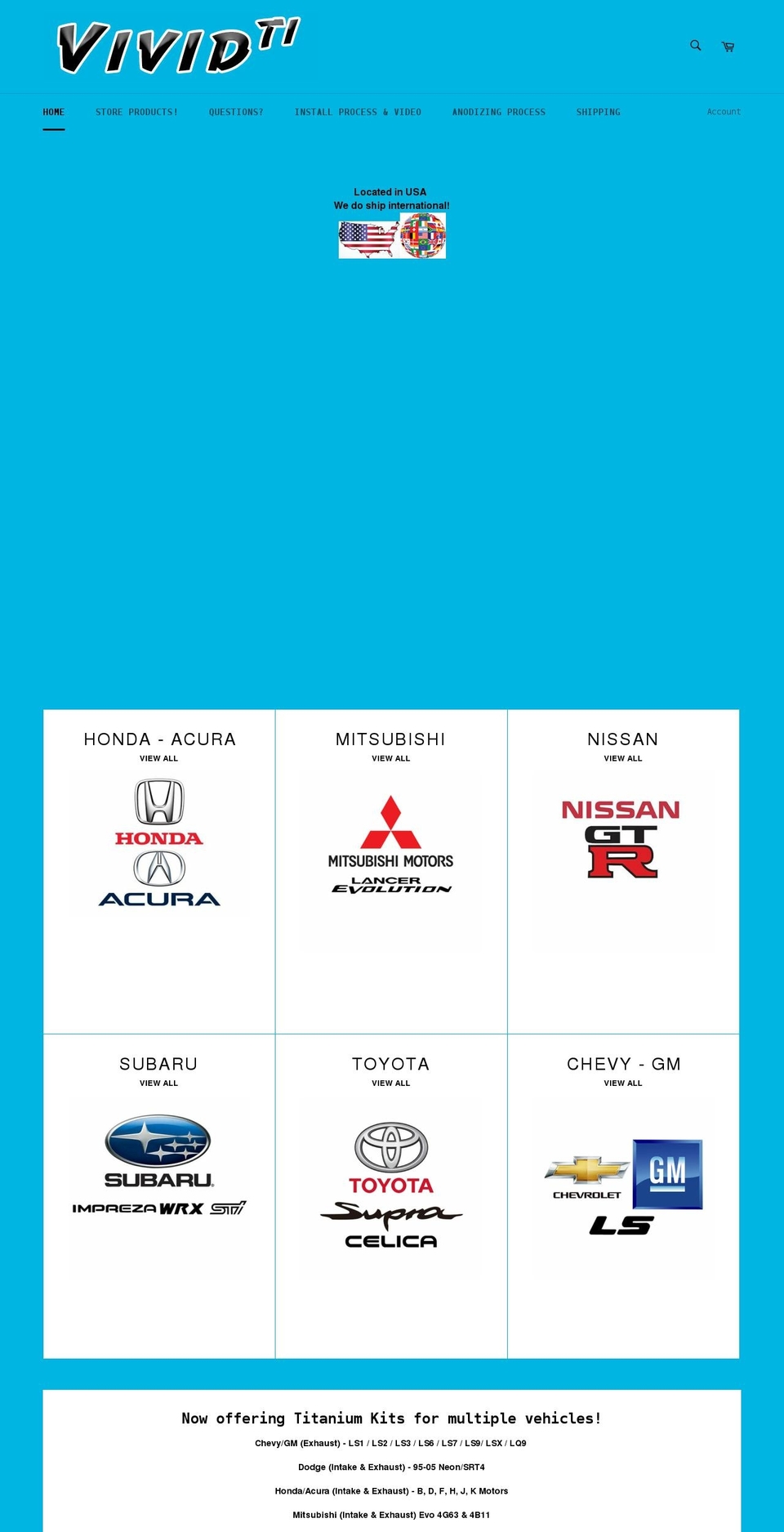The image size is (784, 1532).
Task: Tap the VividTi site logo
Action: pos(179,46)
